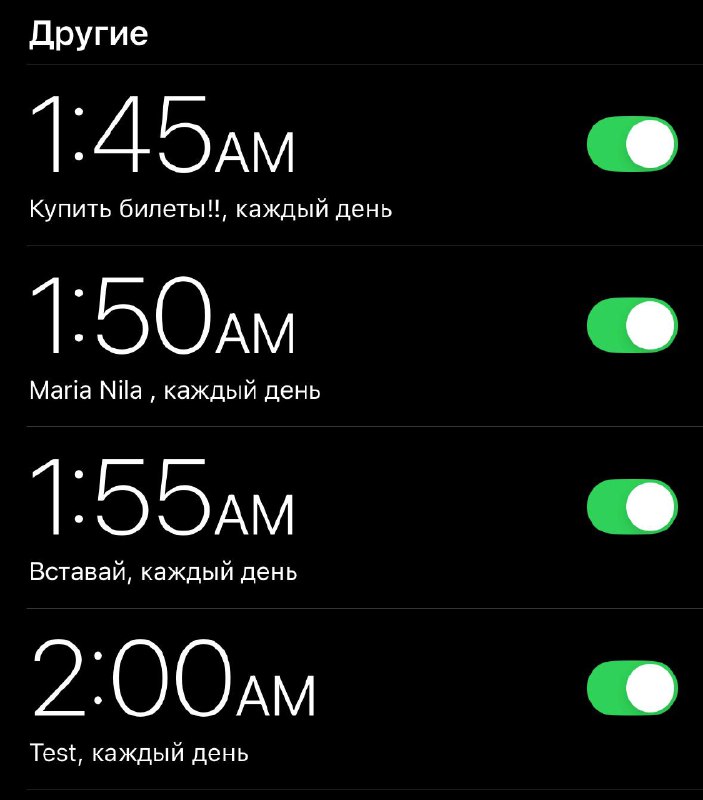Disable the Maria Nila 1:50 AM alarm

tap(632, 327)
